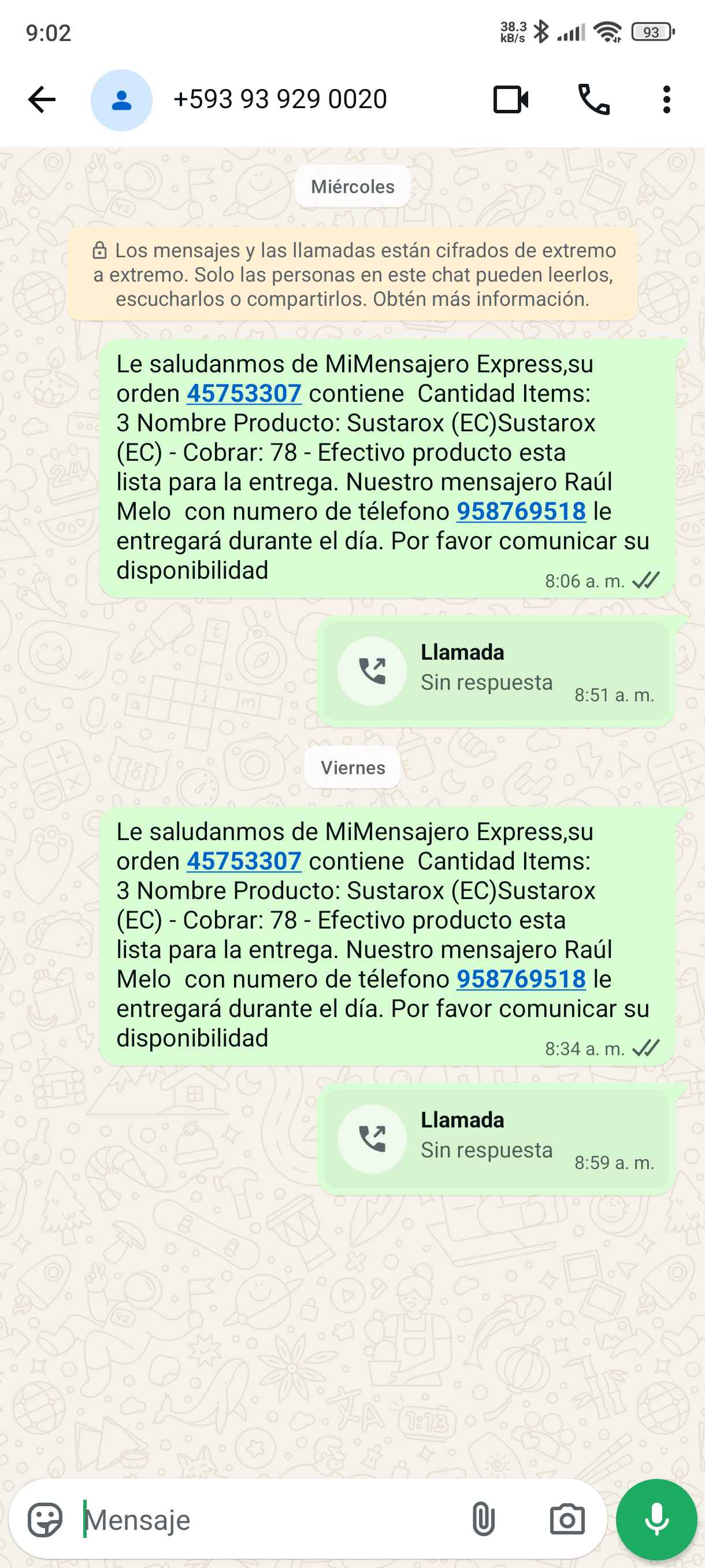Open order number 45753307 in Viernes message
The width and height of the screenshot is (705, 1568).
tap(244, 861)
